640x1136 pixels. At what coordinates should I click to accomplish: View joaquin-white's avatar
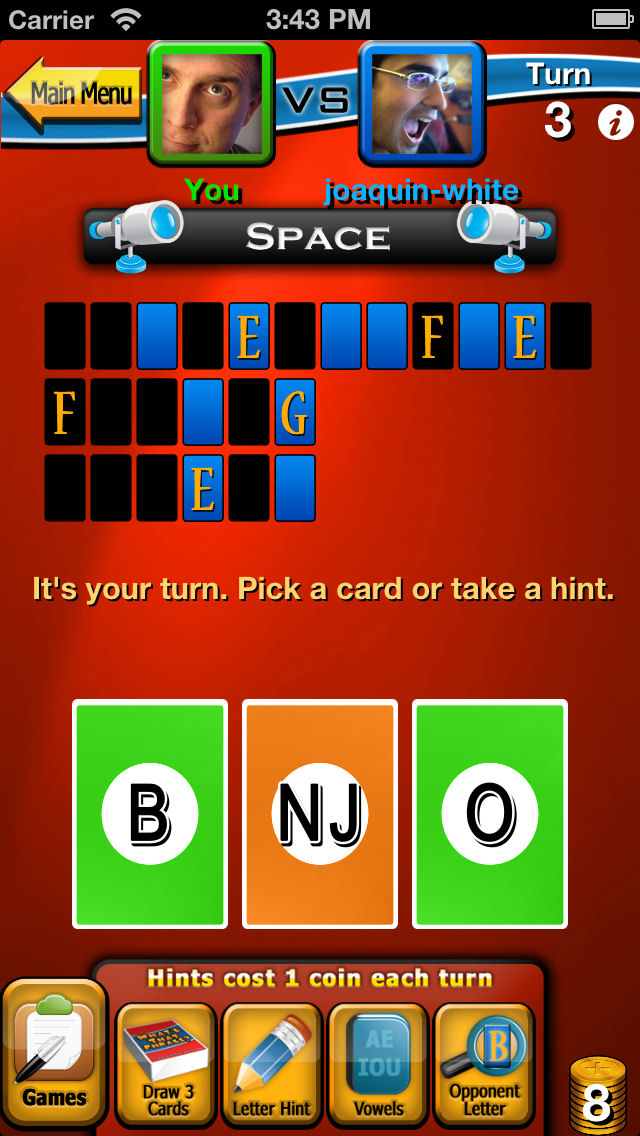click(421, 102)
